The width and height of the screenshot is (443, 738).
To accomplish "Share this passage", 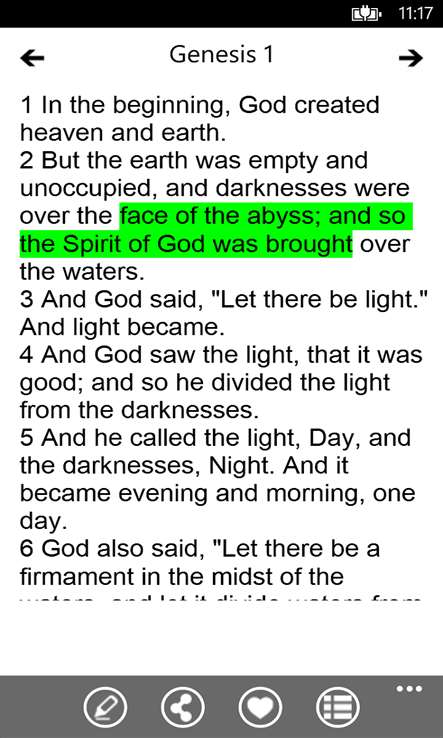I will [x=183, y=707].
